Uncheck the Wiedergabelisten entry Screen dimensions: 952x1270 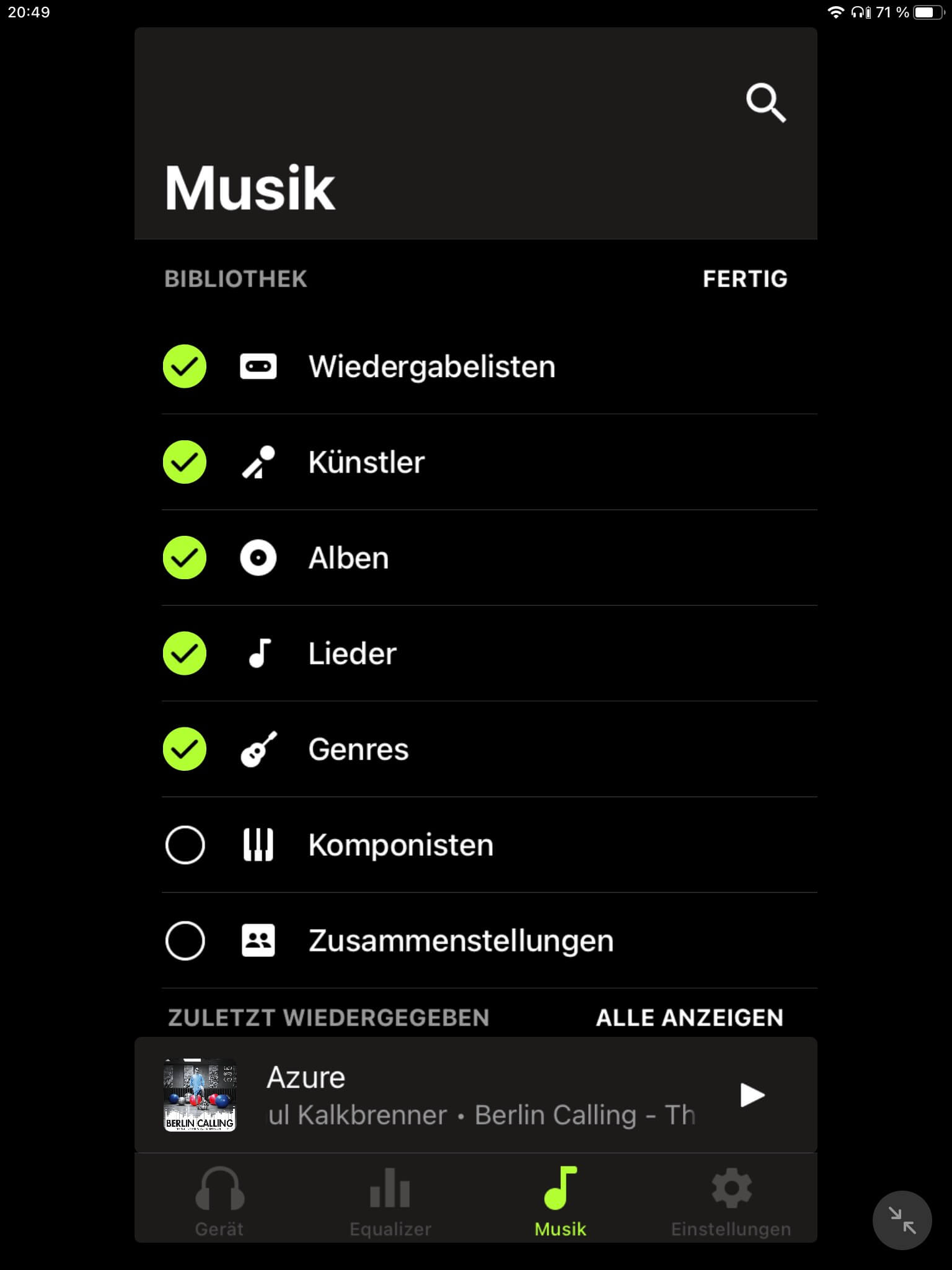185,366
